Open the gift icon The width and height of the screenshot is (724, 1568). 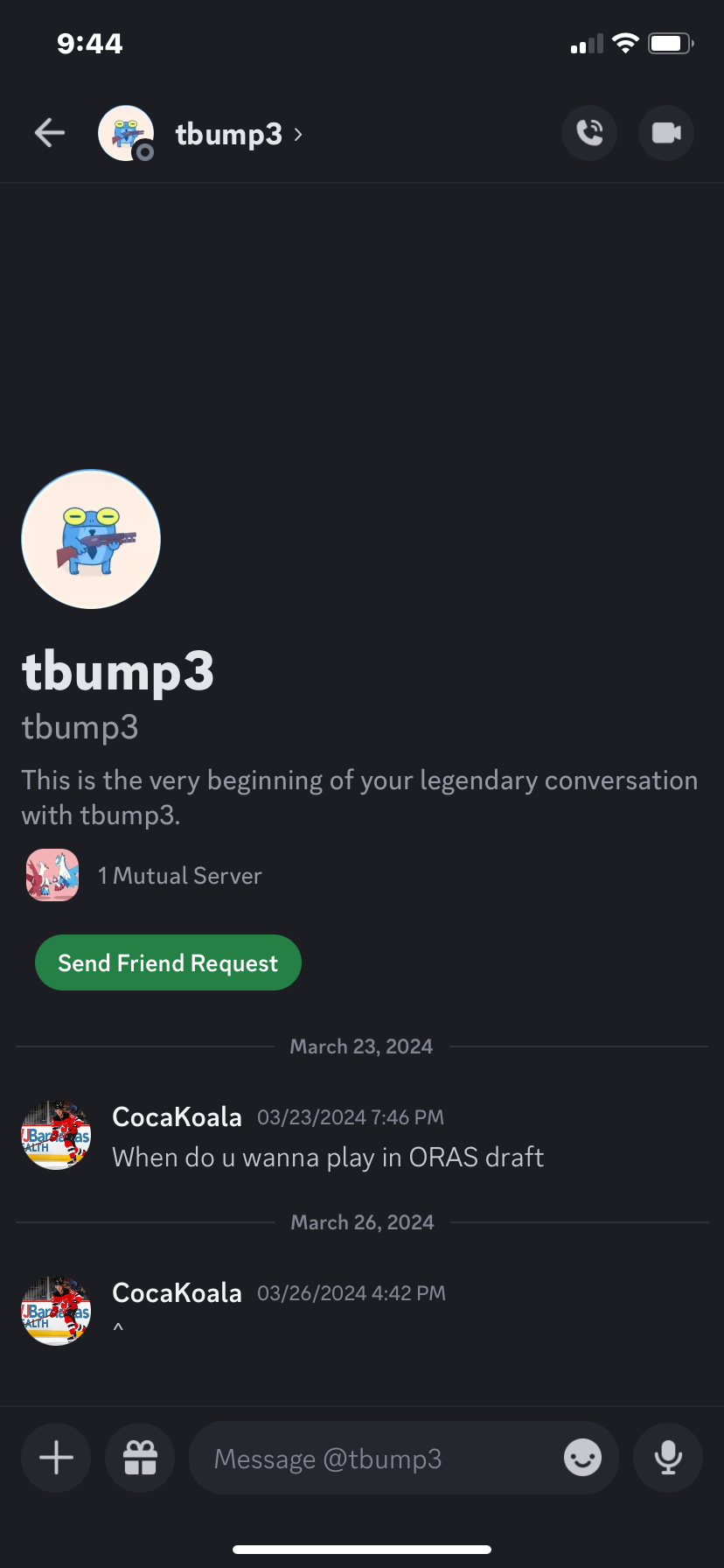[140, 1458]
